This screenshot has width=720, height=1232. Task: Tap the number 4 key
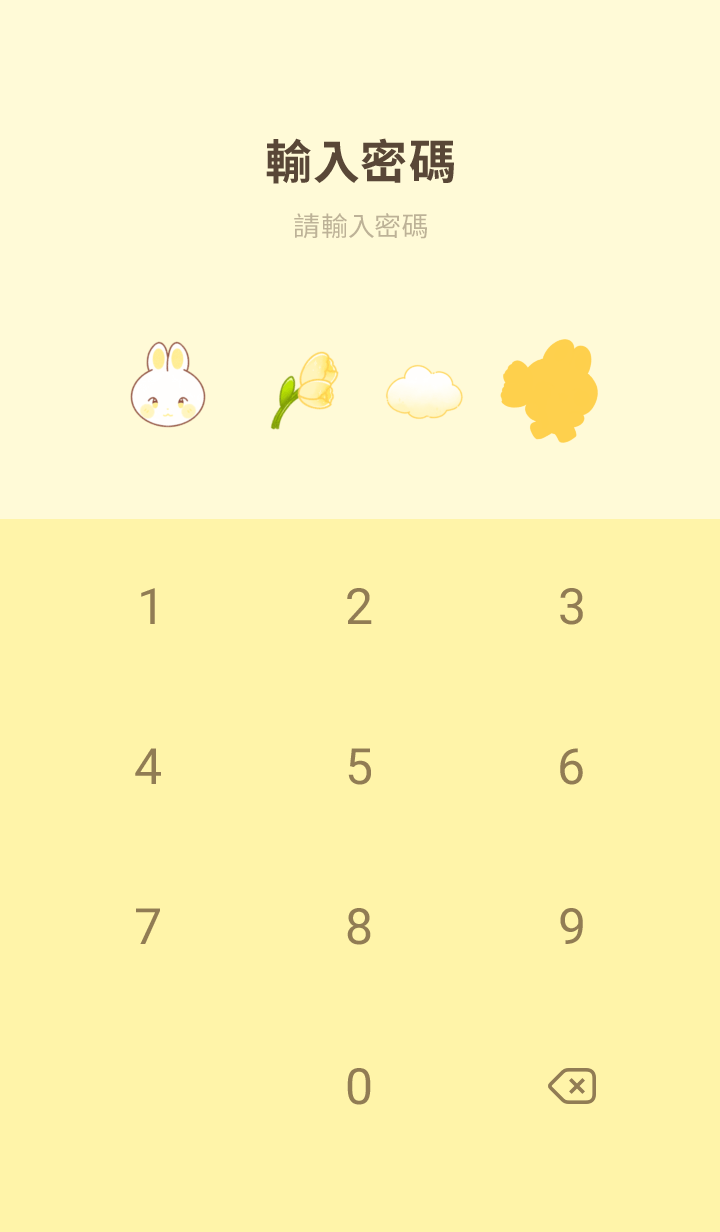click(x=148, y=767)
